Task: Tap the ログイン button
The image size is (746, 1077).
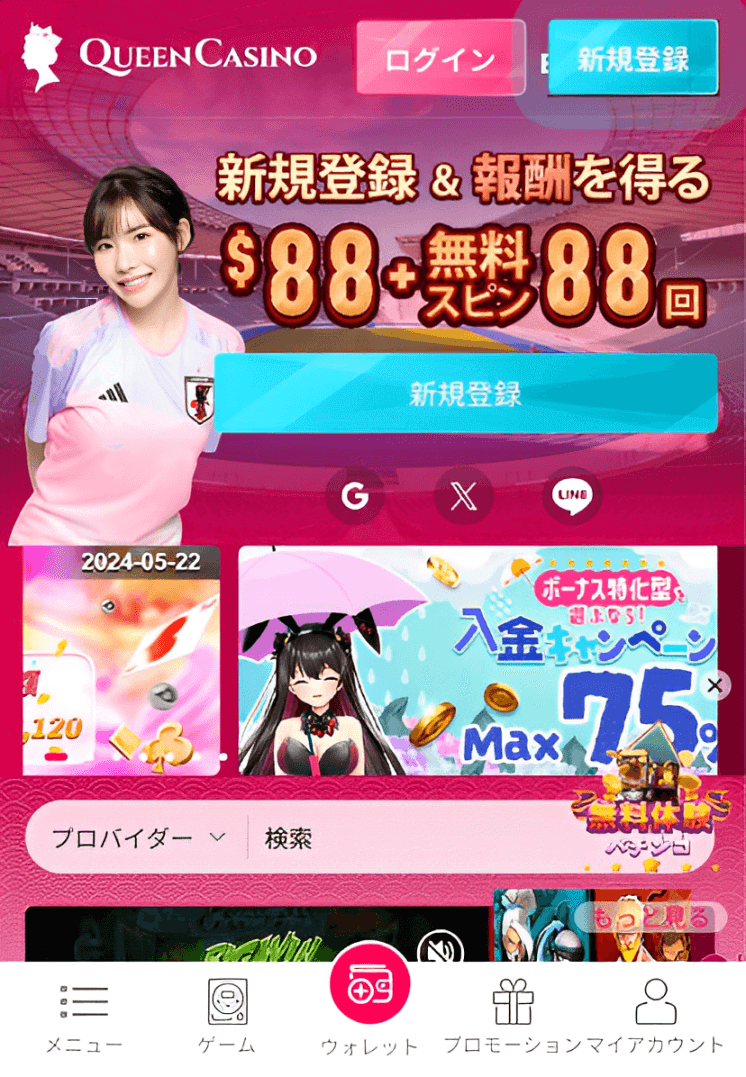Action: (x=440, y=58)
